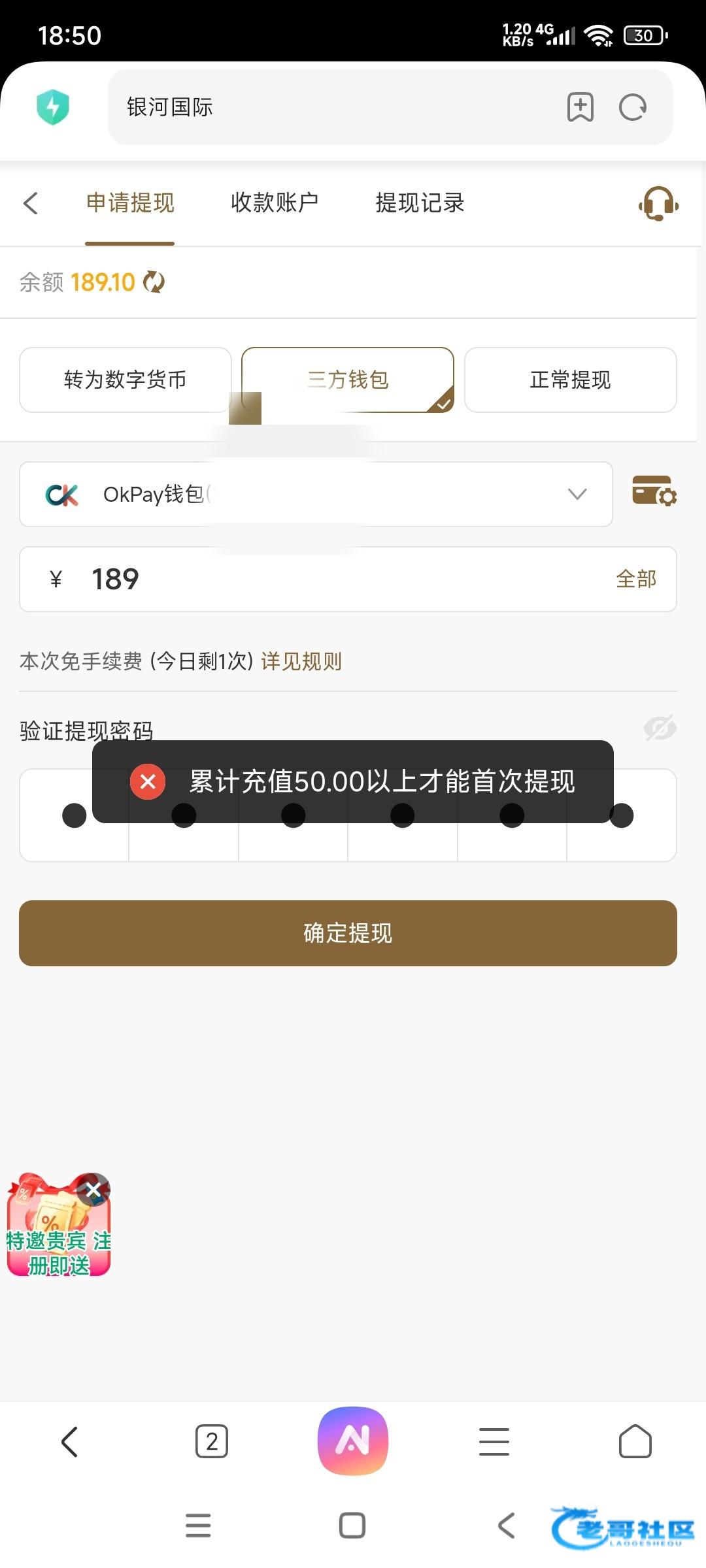The height and width of the screenshot is (1568, 706).
Task: Reload the page in the address bar
Action: [632, 107]
